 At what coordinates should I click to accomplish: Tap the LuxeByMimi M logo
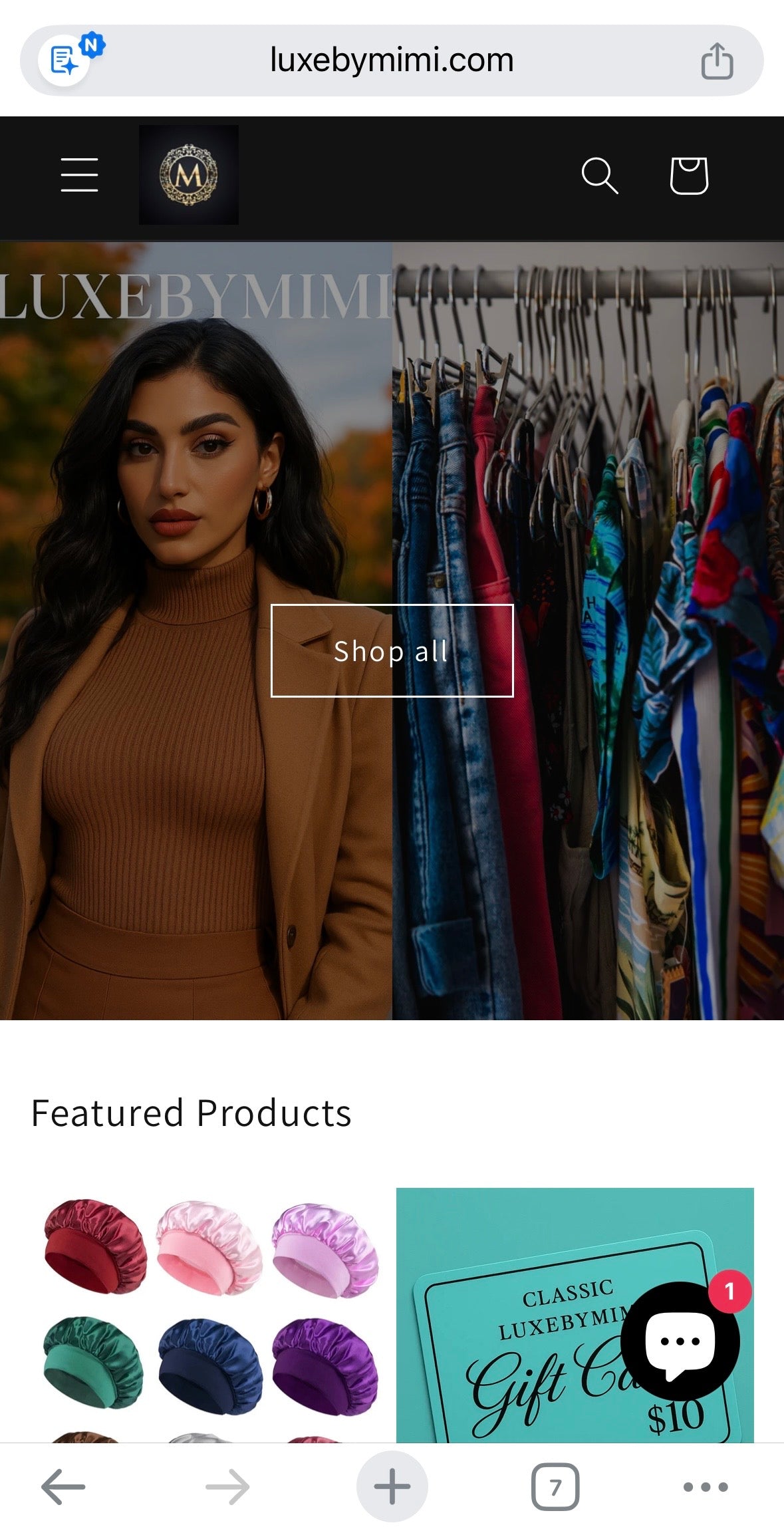click(x=188, y=175)
